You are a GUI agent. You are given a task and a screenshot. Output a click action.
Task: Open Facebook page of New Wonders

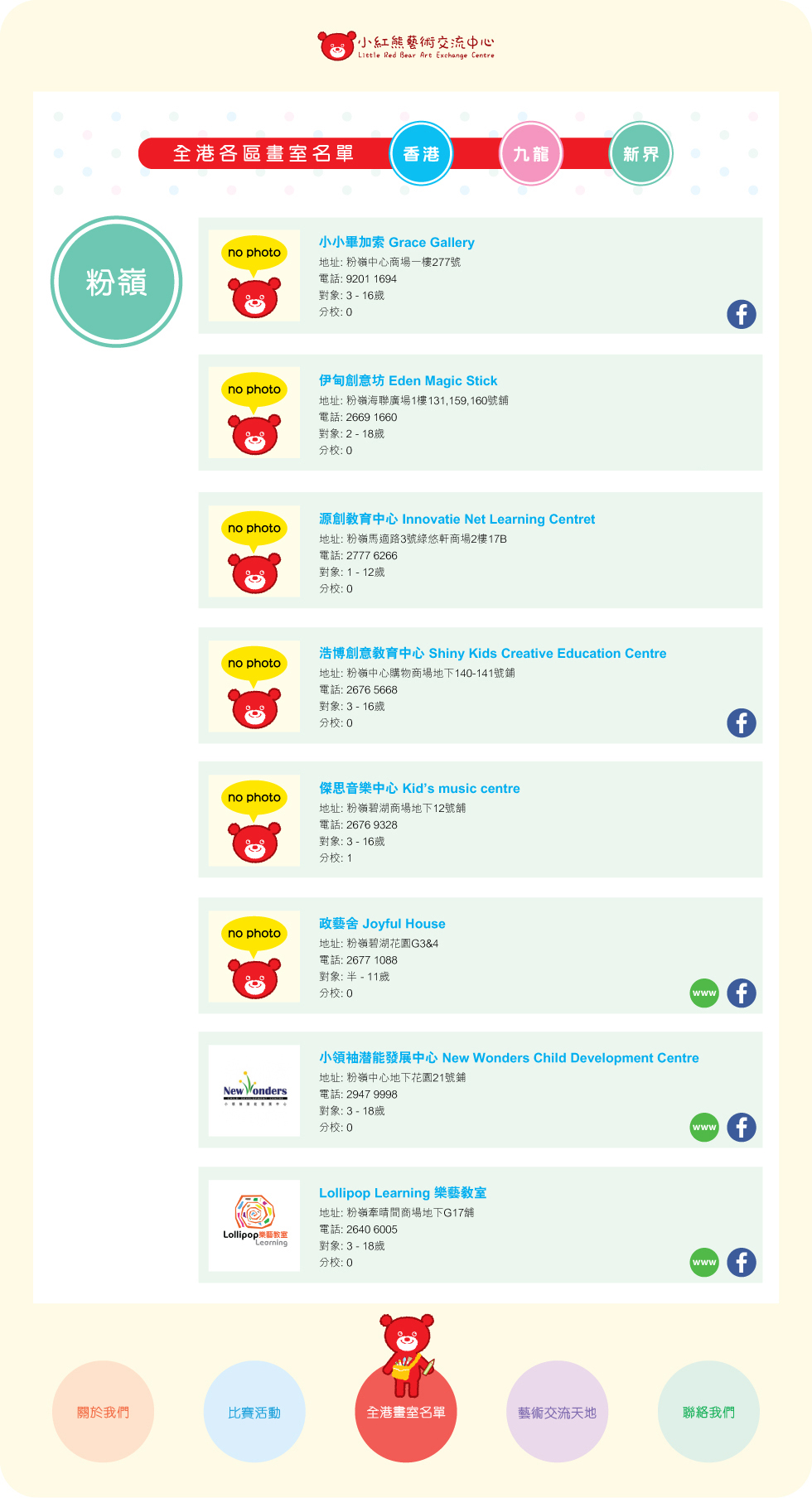click(741, 1127)
